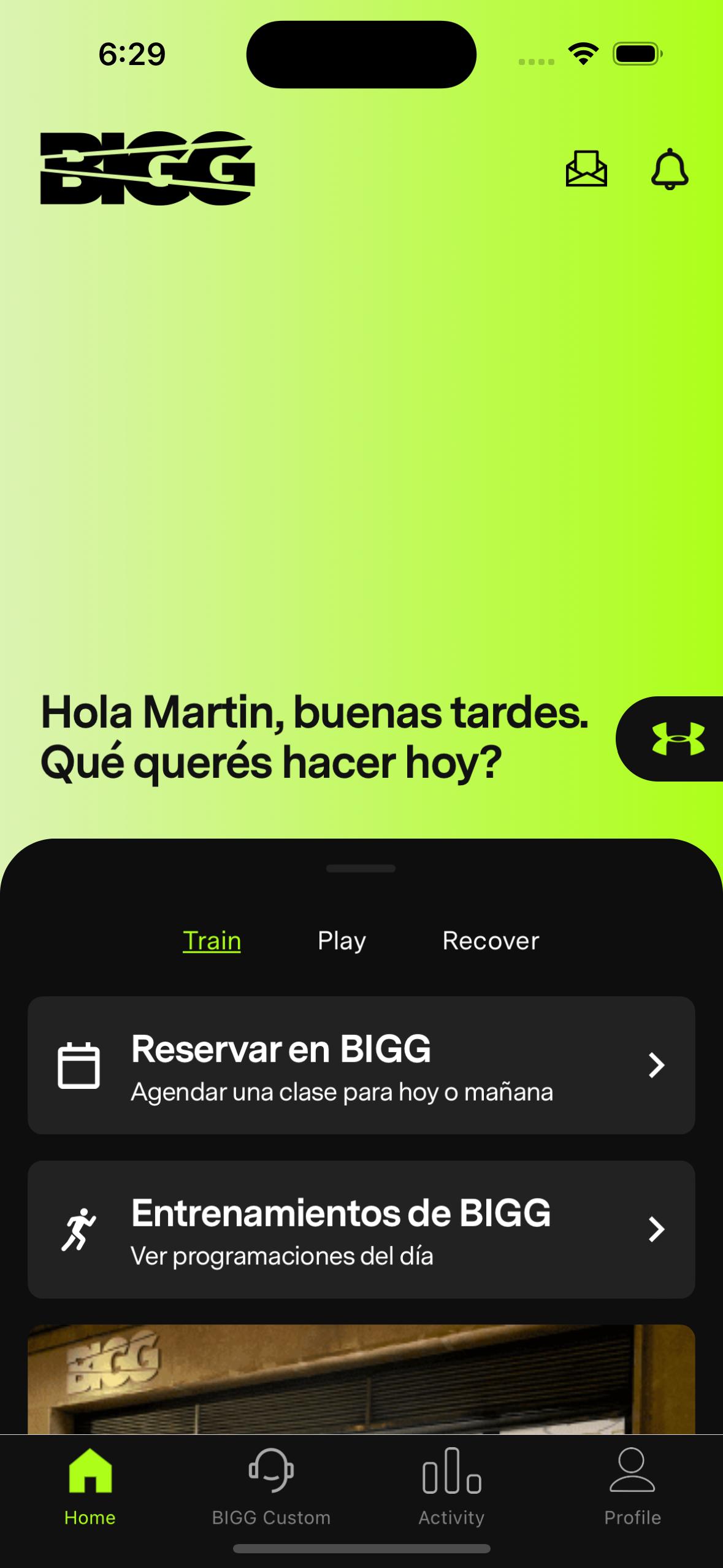Screen dimensions: 723x1568
Task: Open the BIGG gym photo card
Action: click(361, 1380)
